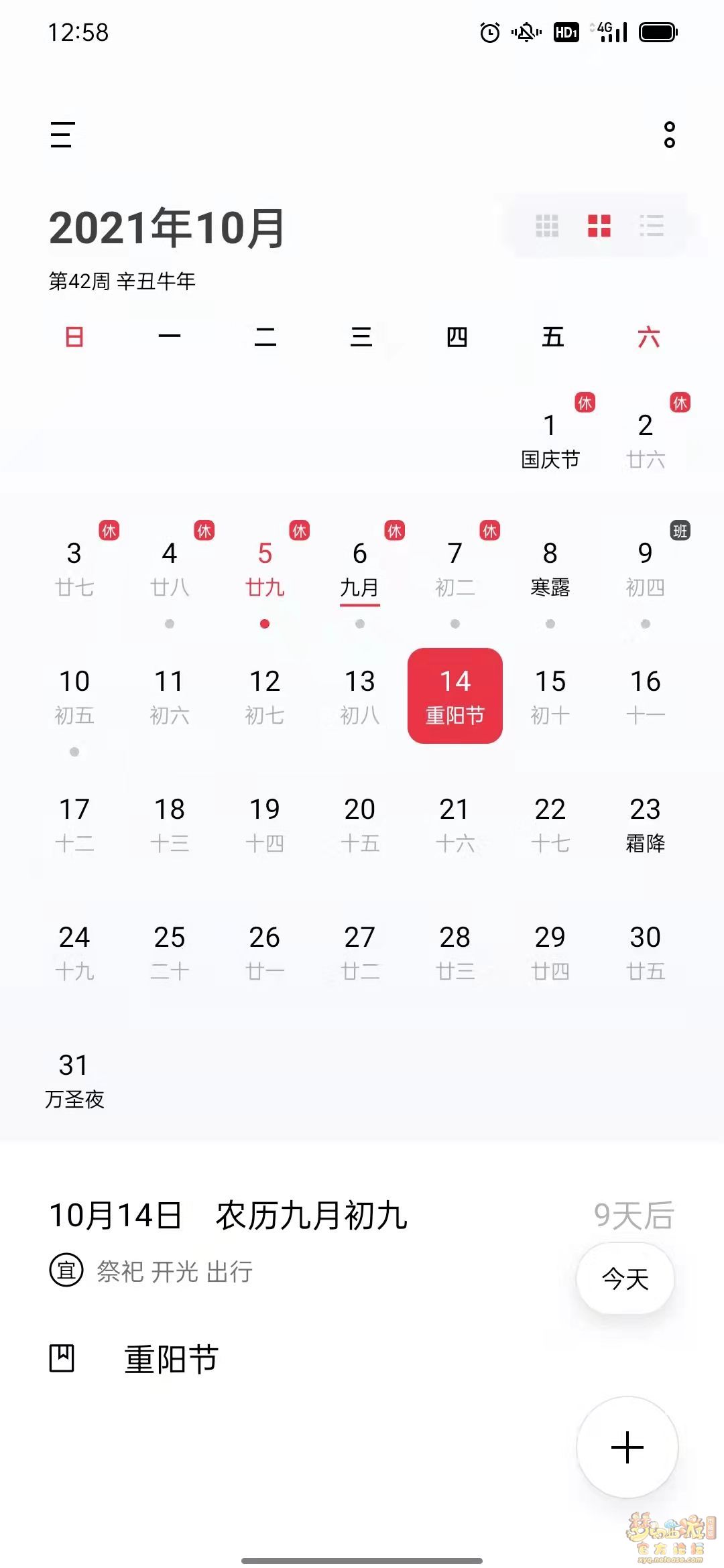Image resolution: width=724 pixels, height=1568 pixels.
Task: Switch to the list agenda view
Action: [x=651, y=226]
